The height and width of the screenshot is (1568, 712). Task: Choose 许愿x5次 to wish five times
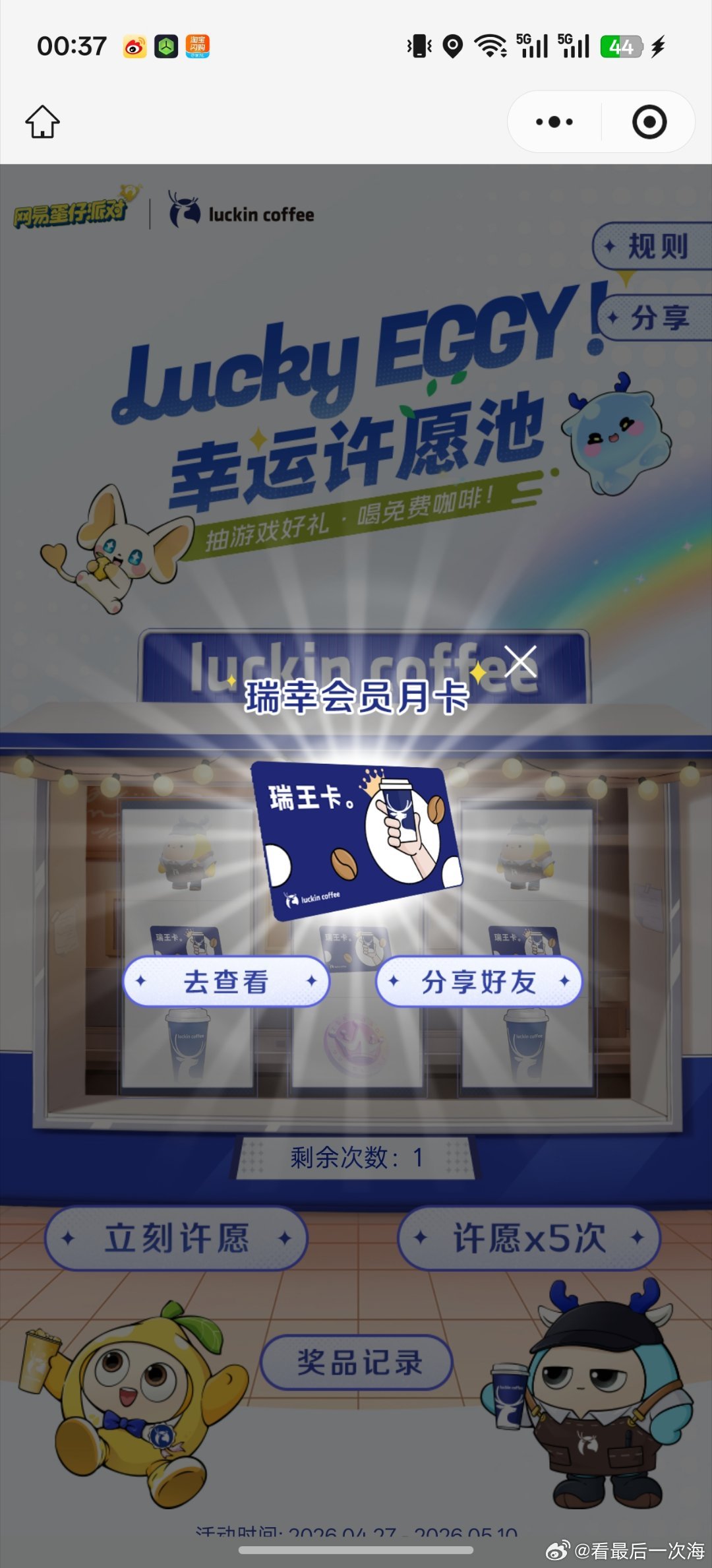pyautogui.click(x=529, y=1238)
